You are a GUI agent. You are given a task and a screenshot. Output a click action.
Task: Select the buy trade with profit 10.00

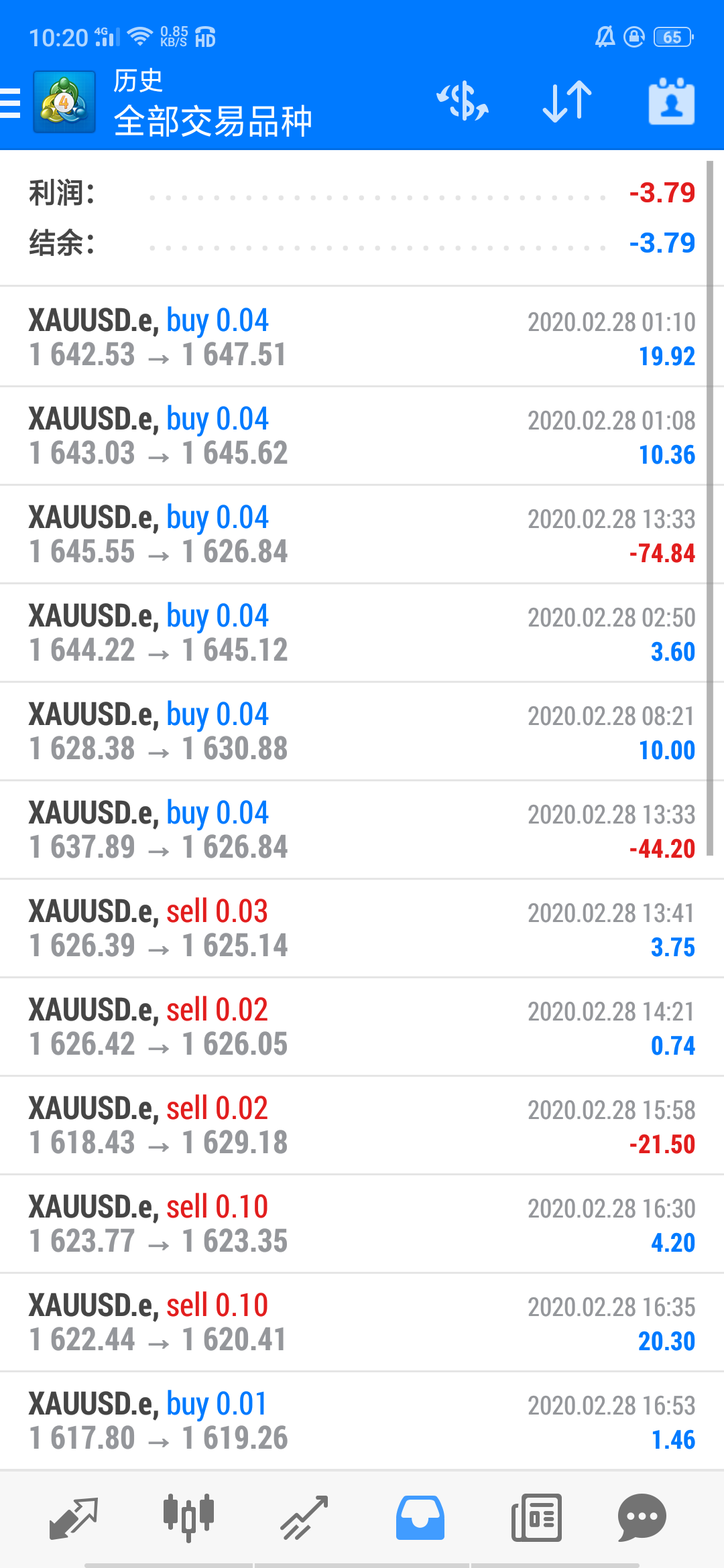[362, 731]
